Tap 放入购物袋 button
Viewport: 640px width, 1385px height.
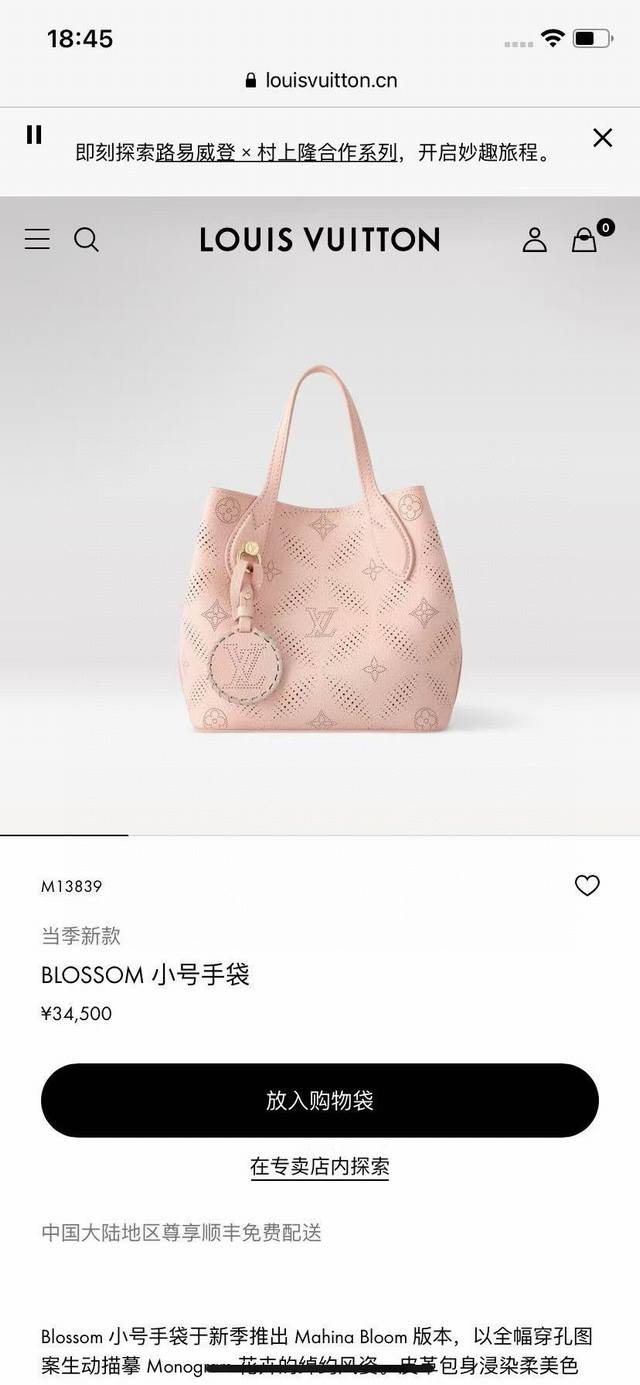320,1100
